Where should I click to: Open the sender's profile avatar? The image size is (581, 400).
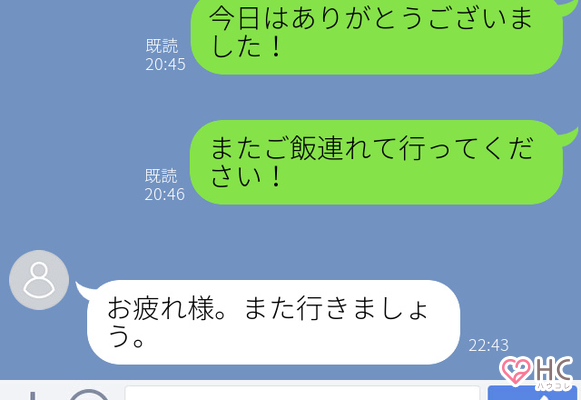39,280
